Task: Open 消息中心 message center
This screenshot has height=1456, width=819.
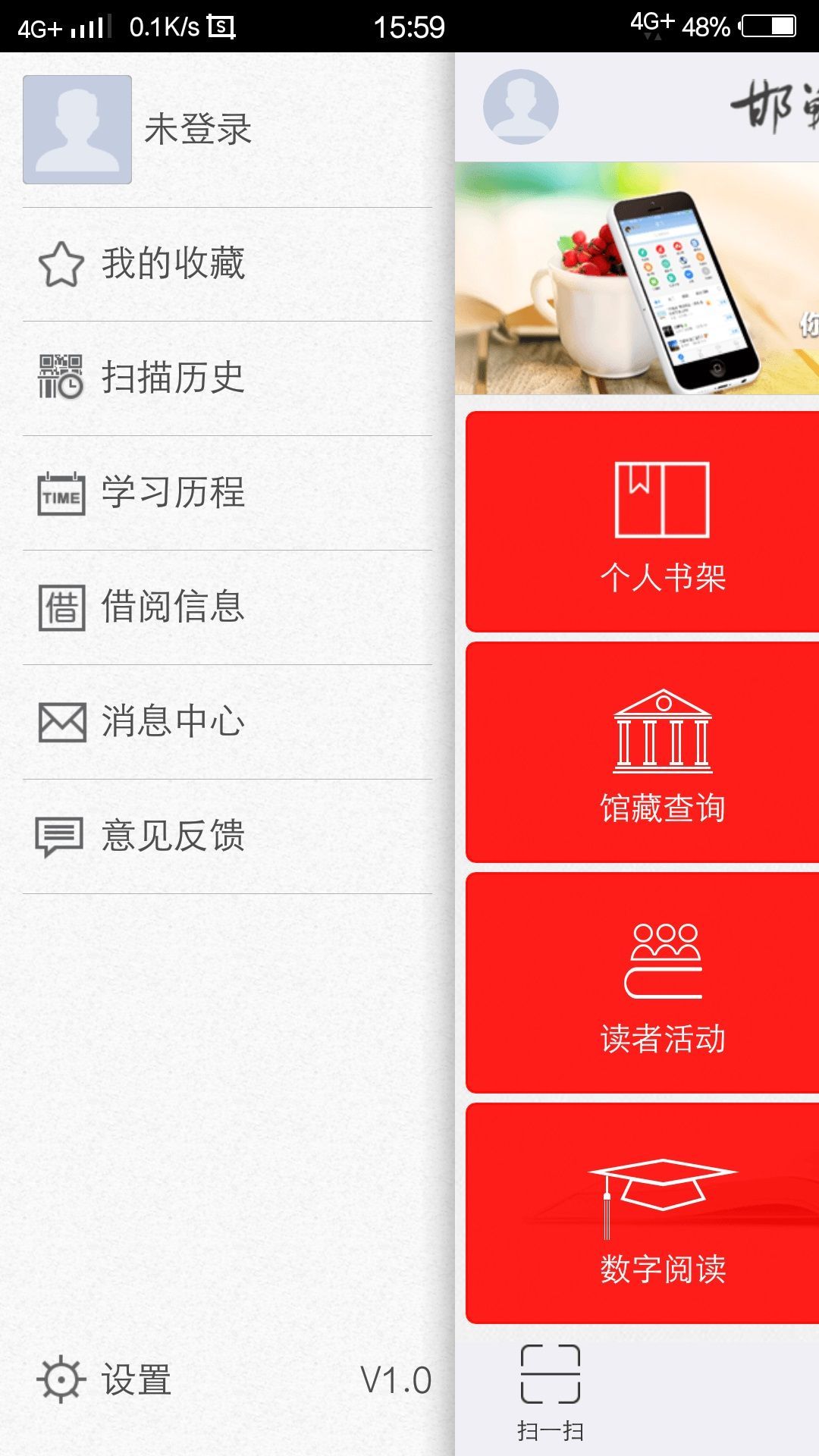Action: pos(173,721)
